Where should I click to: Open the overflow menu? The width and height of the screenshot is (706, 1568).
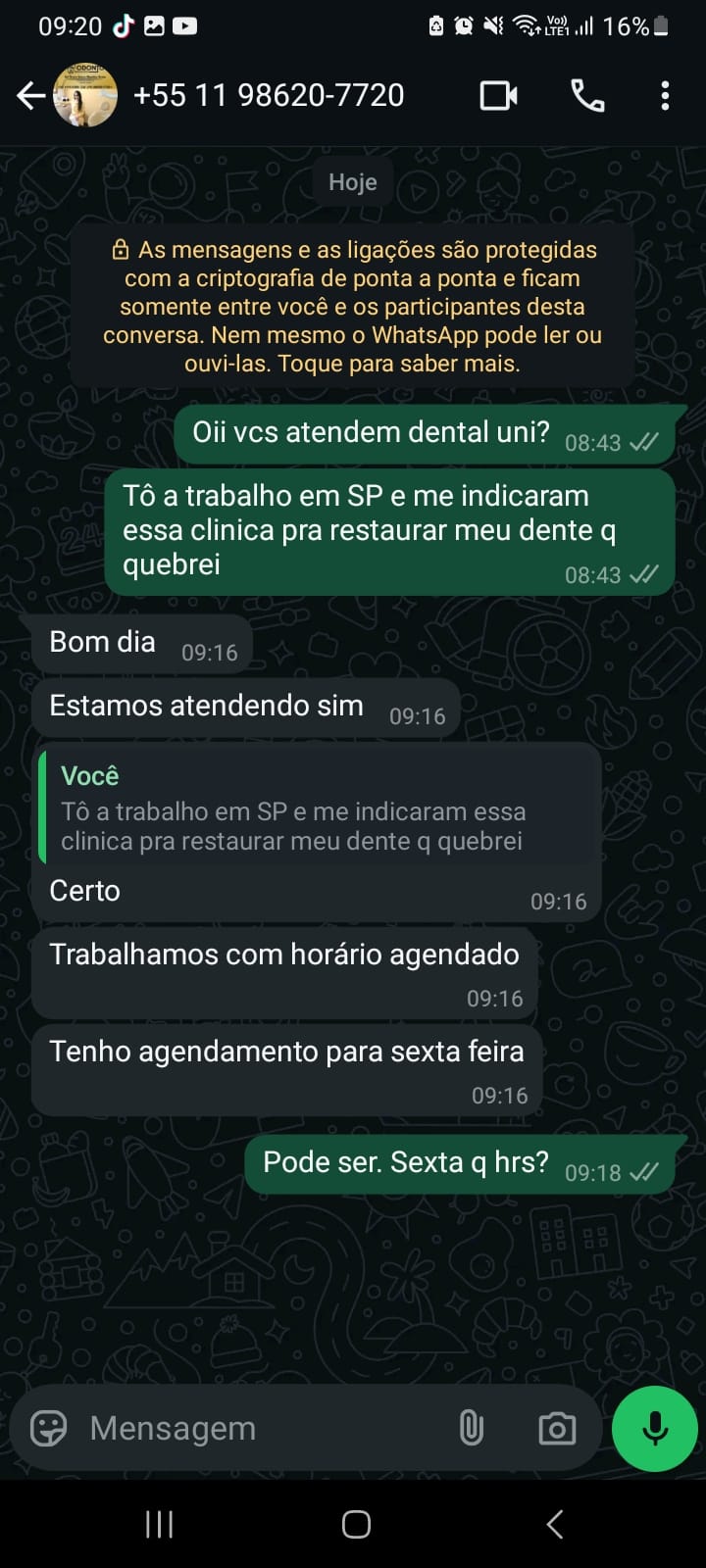[x=665, y=96]
